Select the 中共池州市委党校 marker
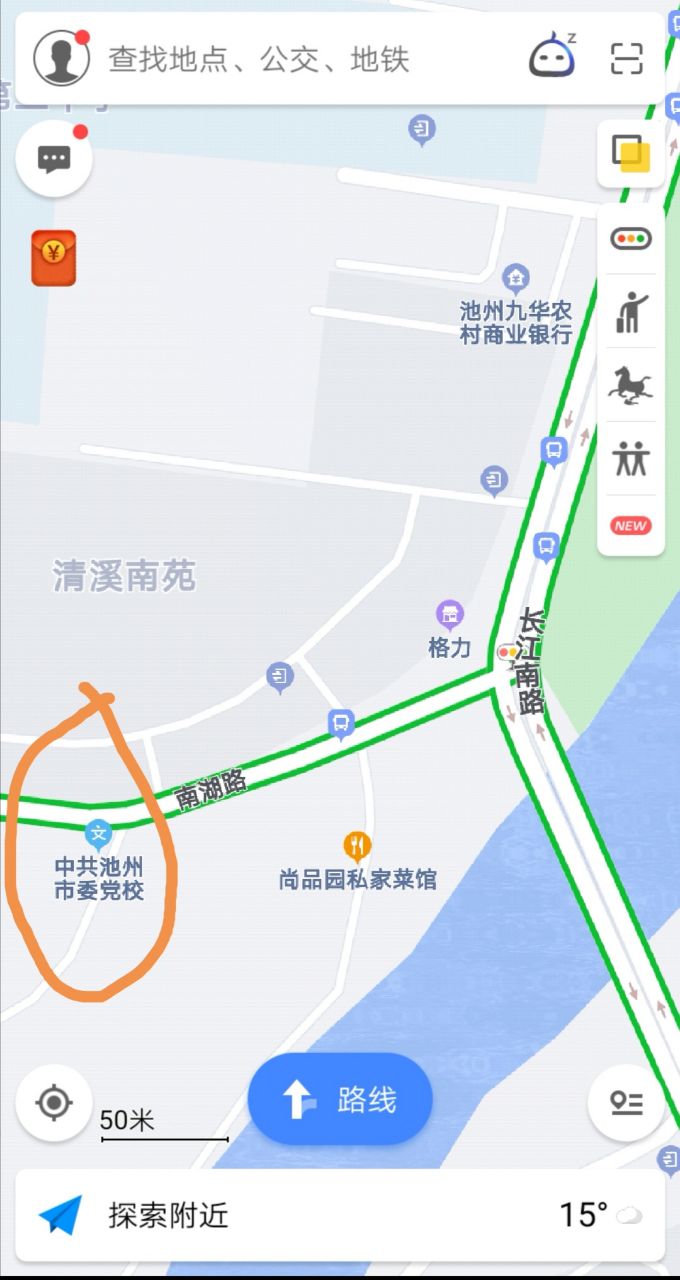Image resolution: width=680 pixels, height=1280 pixels. point(98,832)
